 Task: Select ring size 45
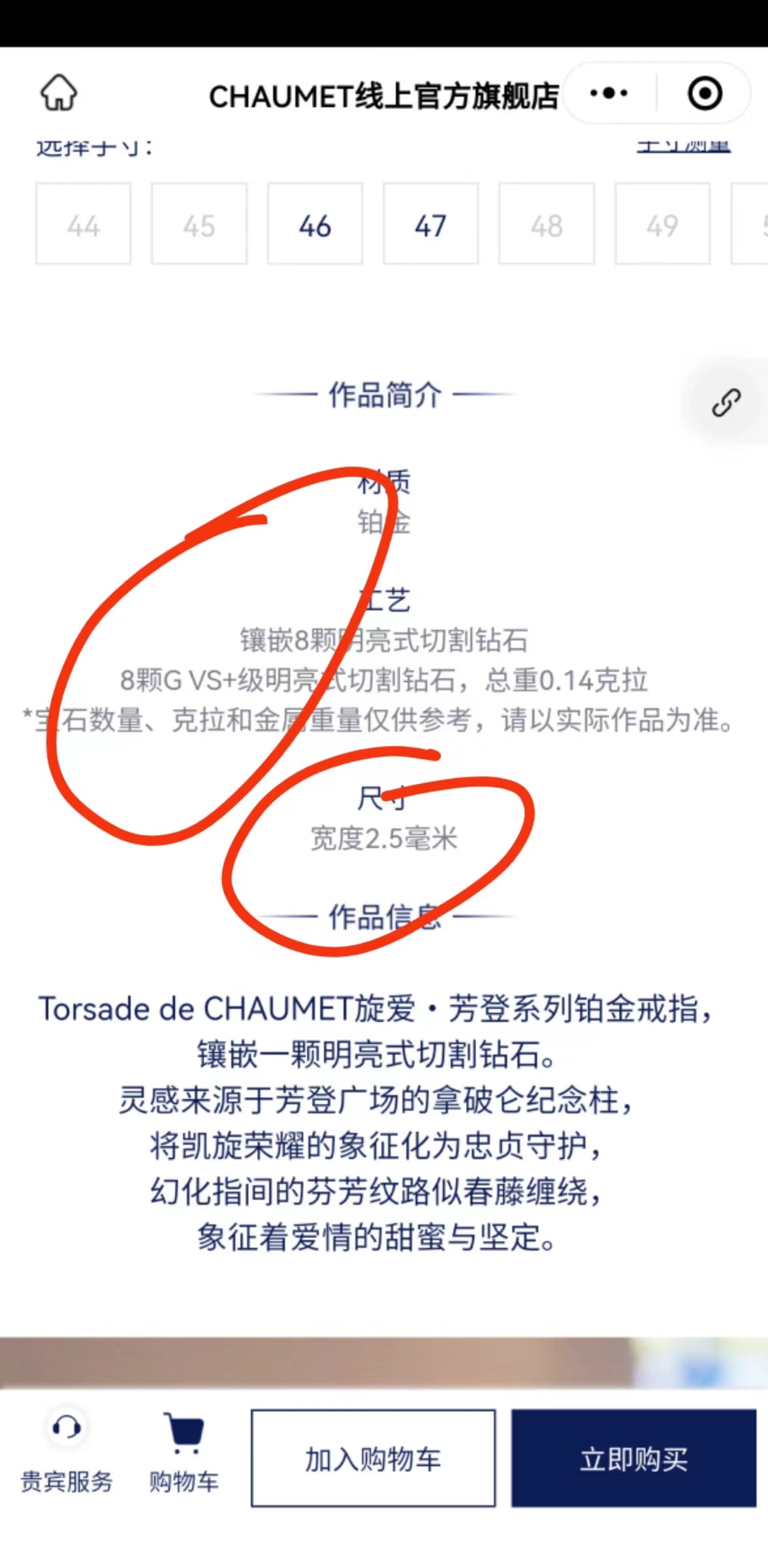[x=199, y=224]
